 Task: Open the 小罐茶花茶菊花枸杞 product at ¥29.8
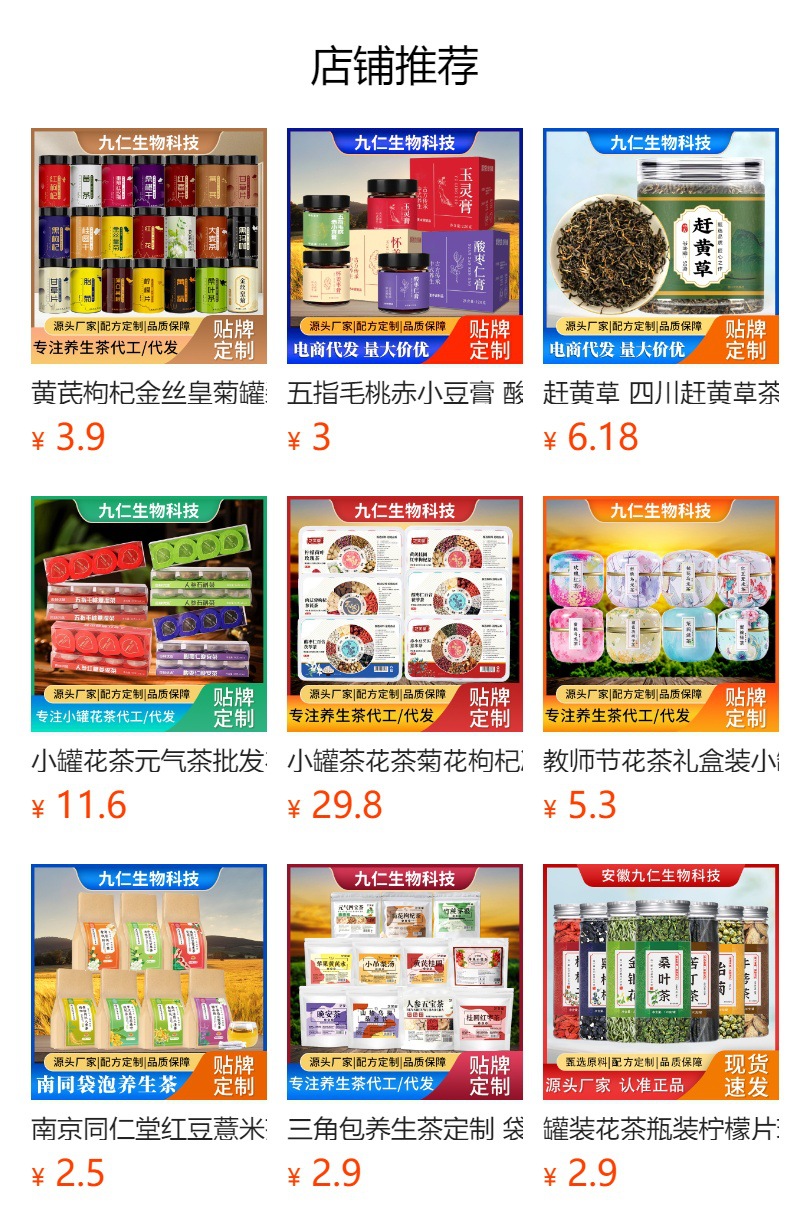404,614
